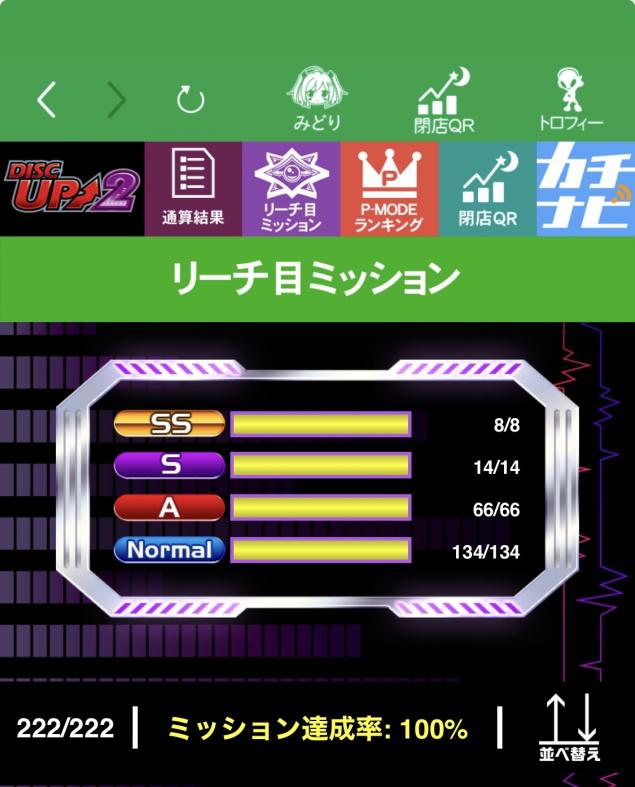Go back to the previous page
Image resolution: width=635 pixels, height=787 pixels.
(x=47, y=99)
